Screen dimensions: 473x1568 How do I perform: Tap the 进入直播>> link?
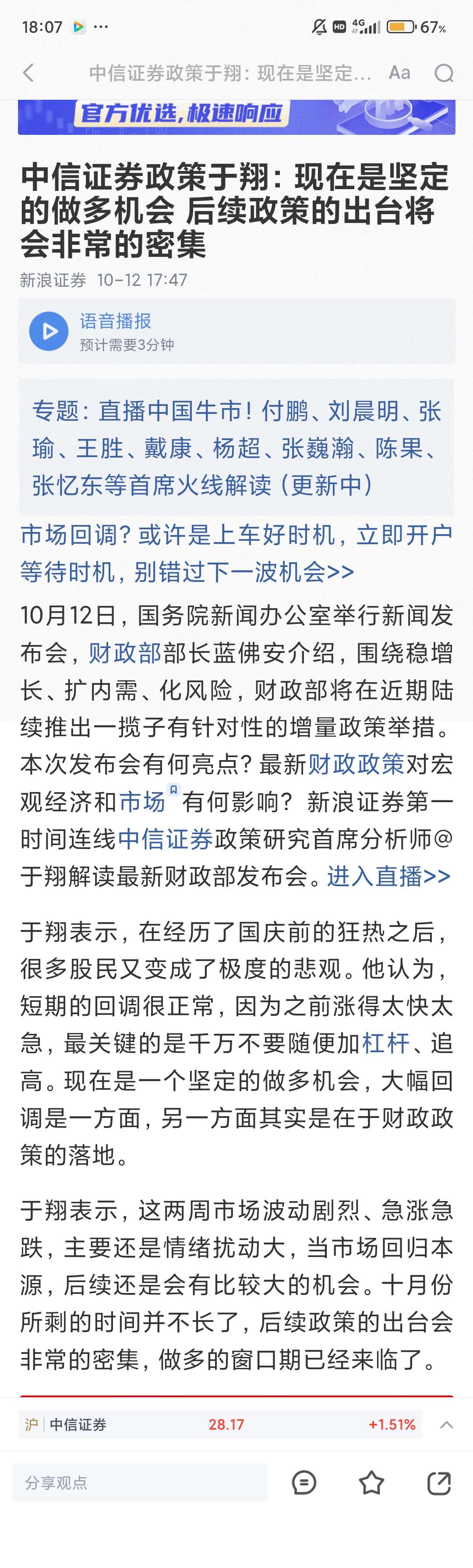coord(388,877)
